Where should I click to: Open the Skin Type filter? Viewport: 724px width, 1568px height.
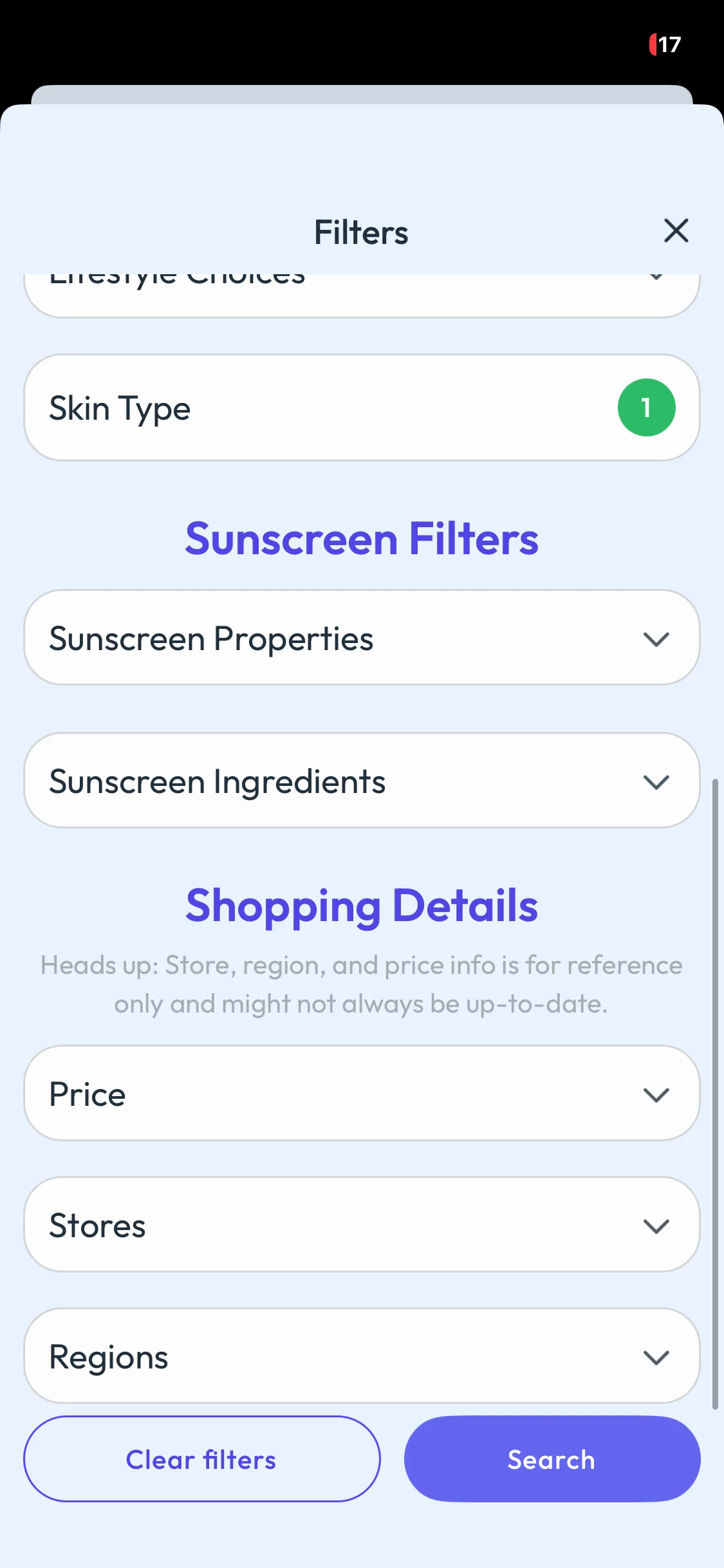click(360, 407)
